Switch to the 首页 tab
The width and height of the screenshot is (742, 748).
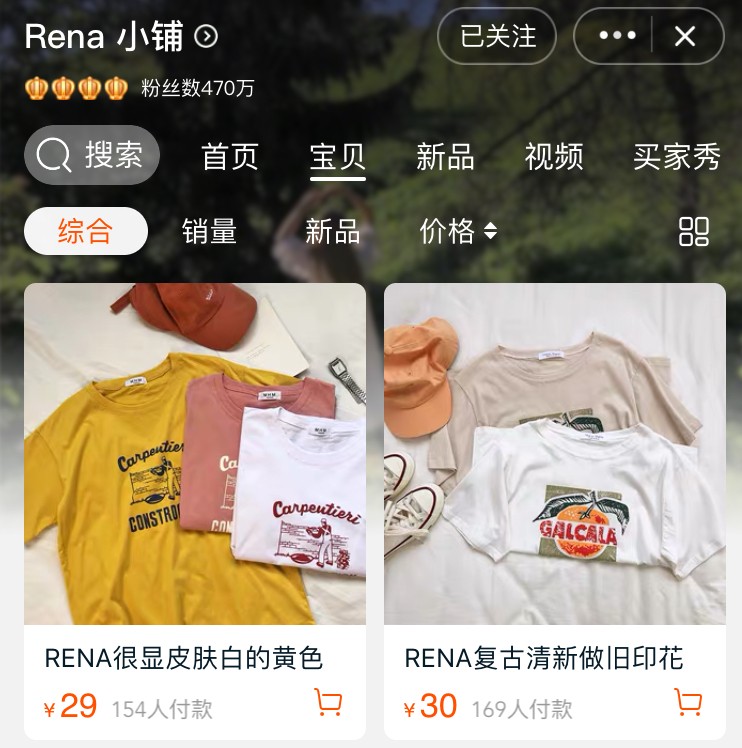[230, 157]
